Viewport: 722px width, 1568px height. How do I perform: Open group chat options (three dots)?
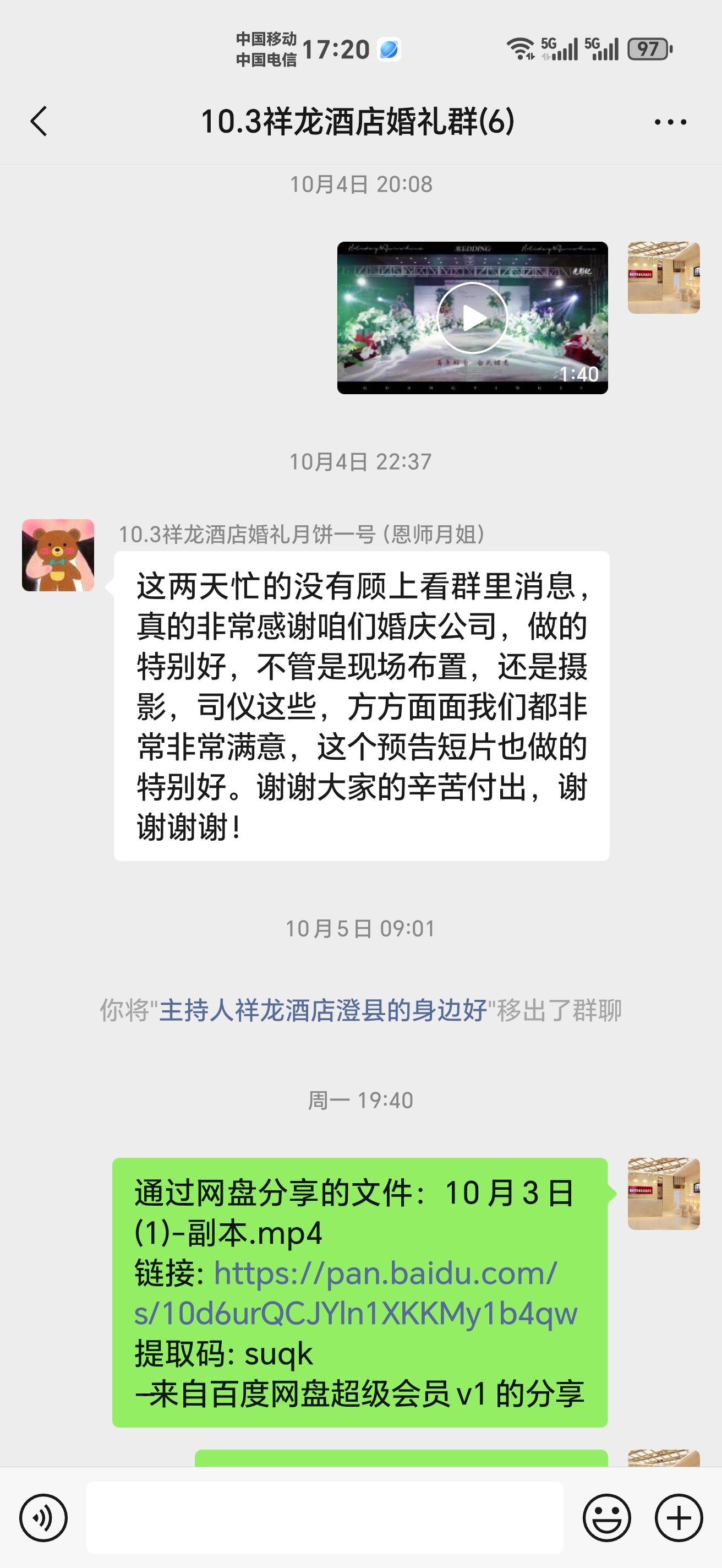pos(670,122)
